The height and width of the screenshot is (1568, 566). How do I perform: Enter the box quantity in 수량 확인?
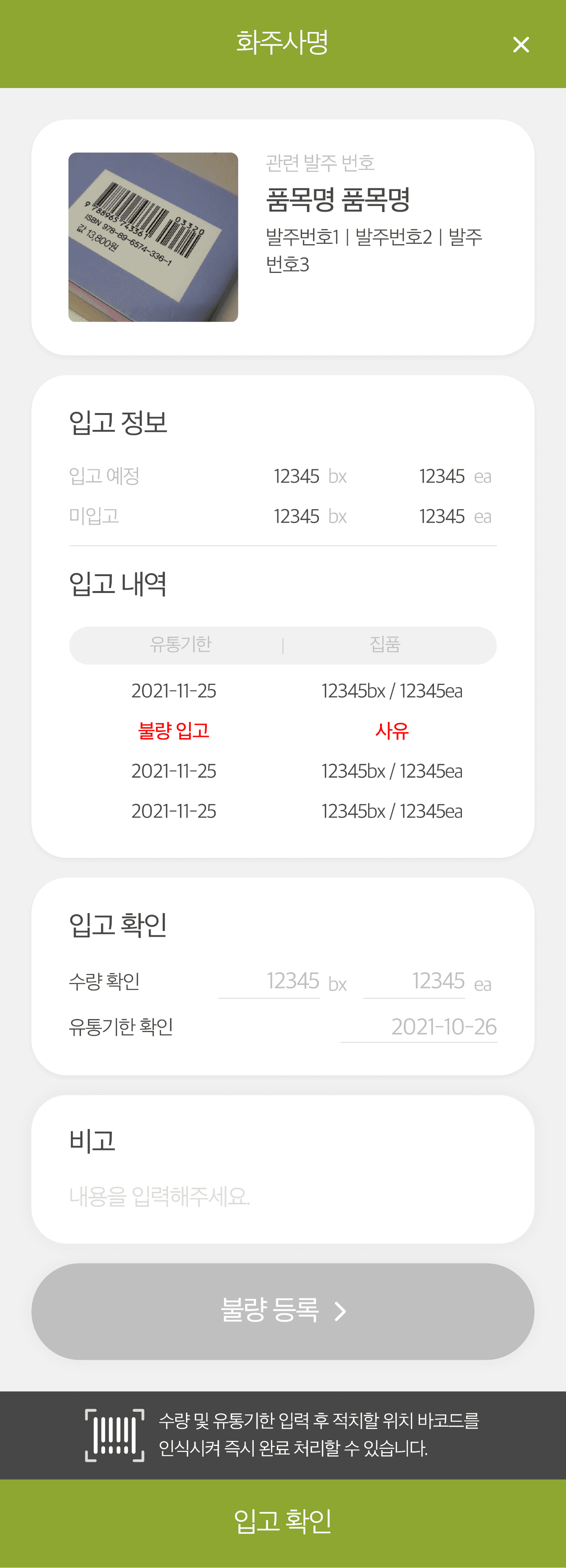click(270, 981)
